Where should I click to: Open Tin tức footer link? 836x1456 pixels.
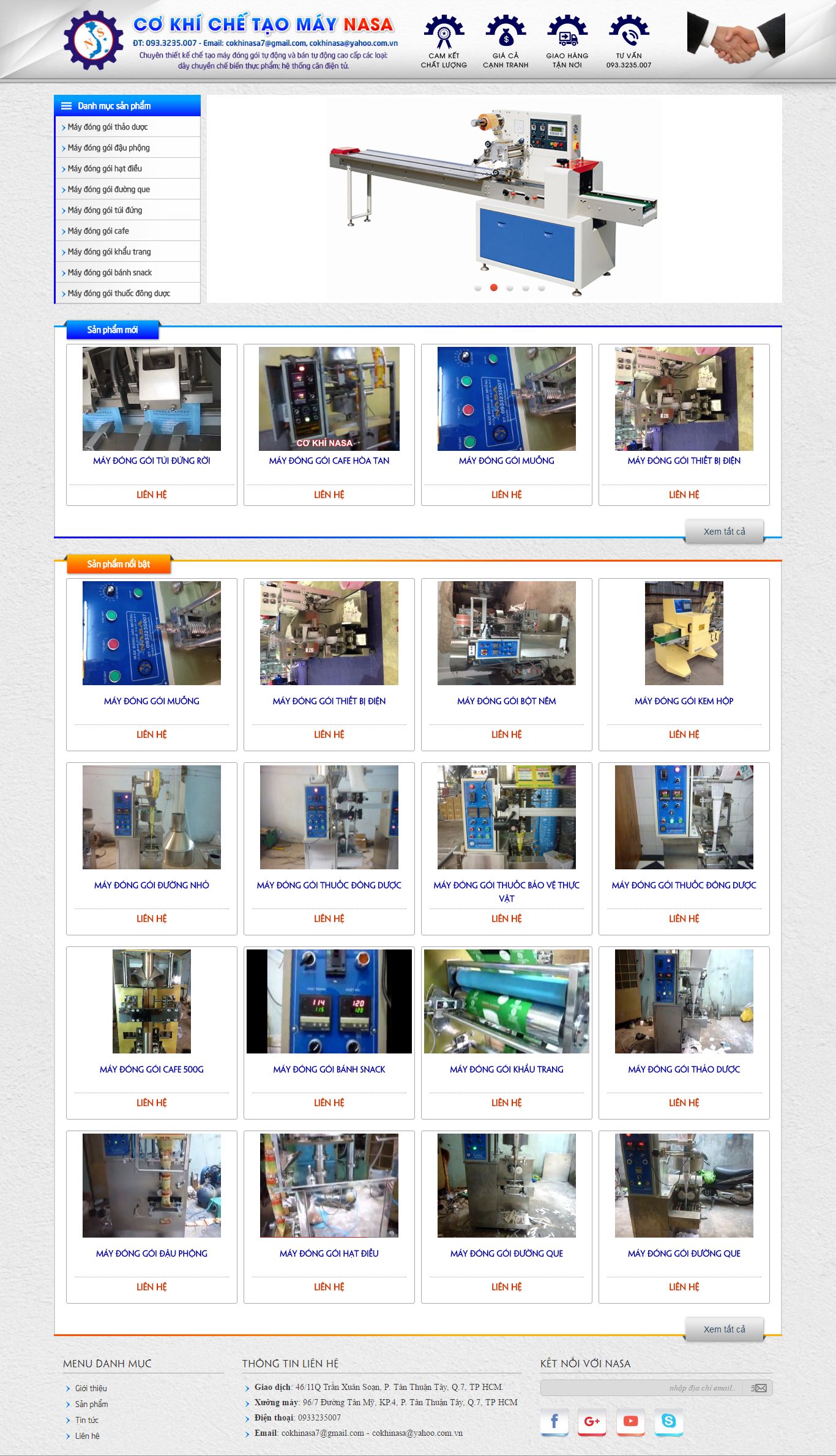(x=86, y=1420)
